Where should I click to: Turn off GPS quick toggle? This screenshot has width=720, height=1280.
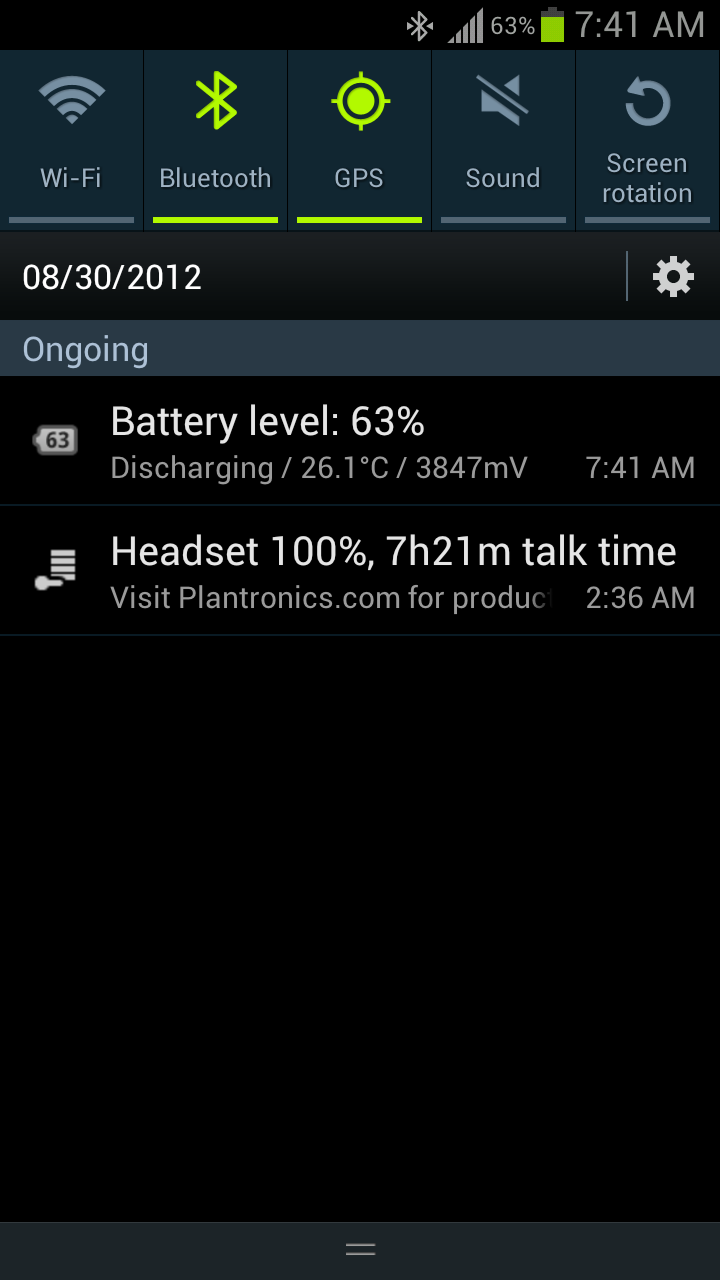pos(359,138)
